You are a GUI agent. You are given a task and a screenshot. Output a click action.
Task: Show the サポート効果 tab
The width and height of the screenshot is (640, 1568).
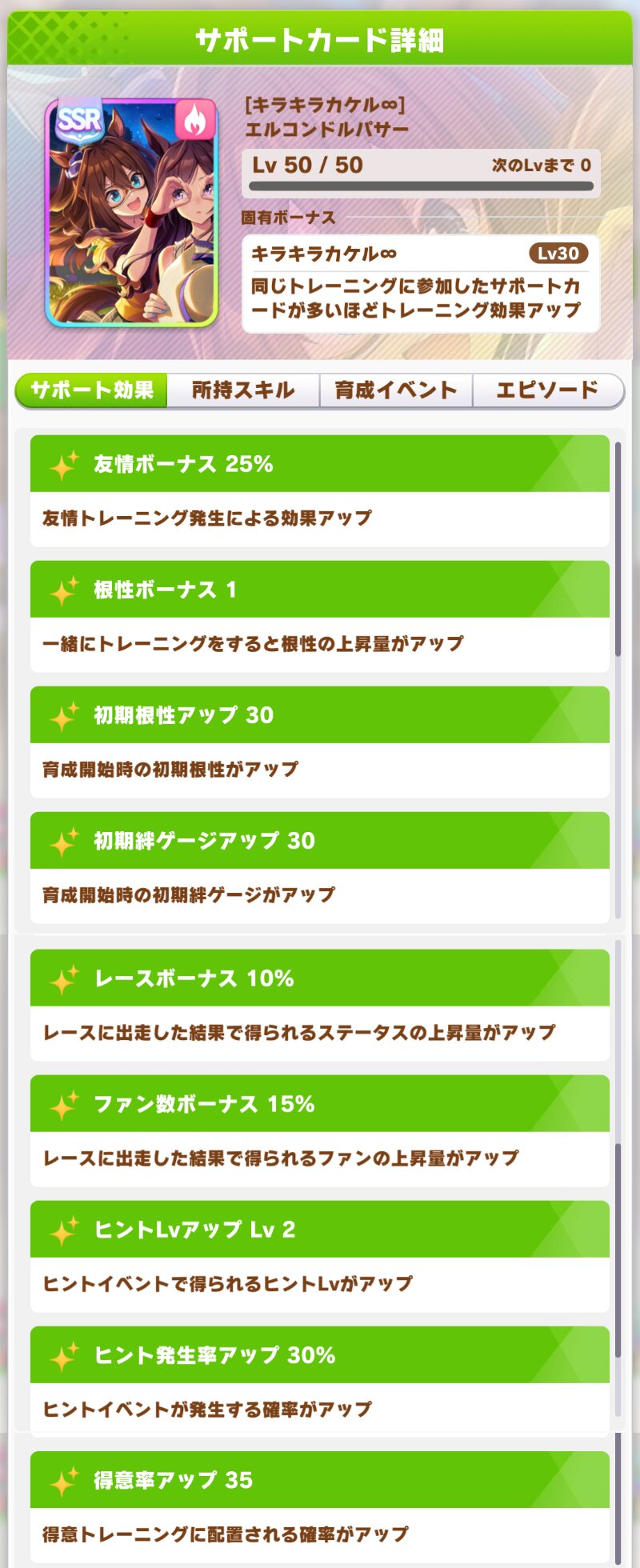pos(91,390)
